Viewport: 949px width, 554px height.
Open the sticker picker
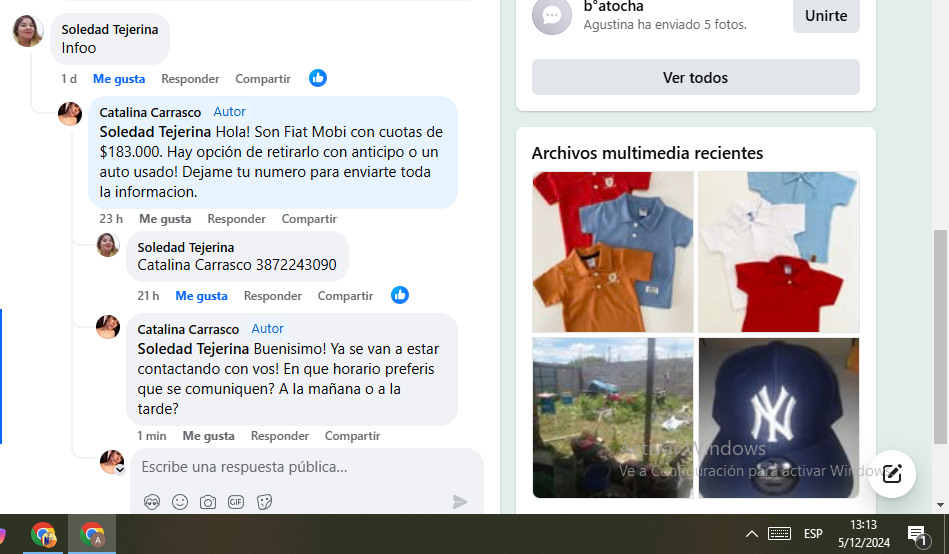(x=265, y=502)
